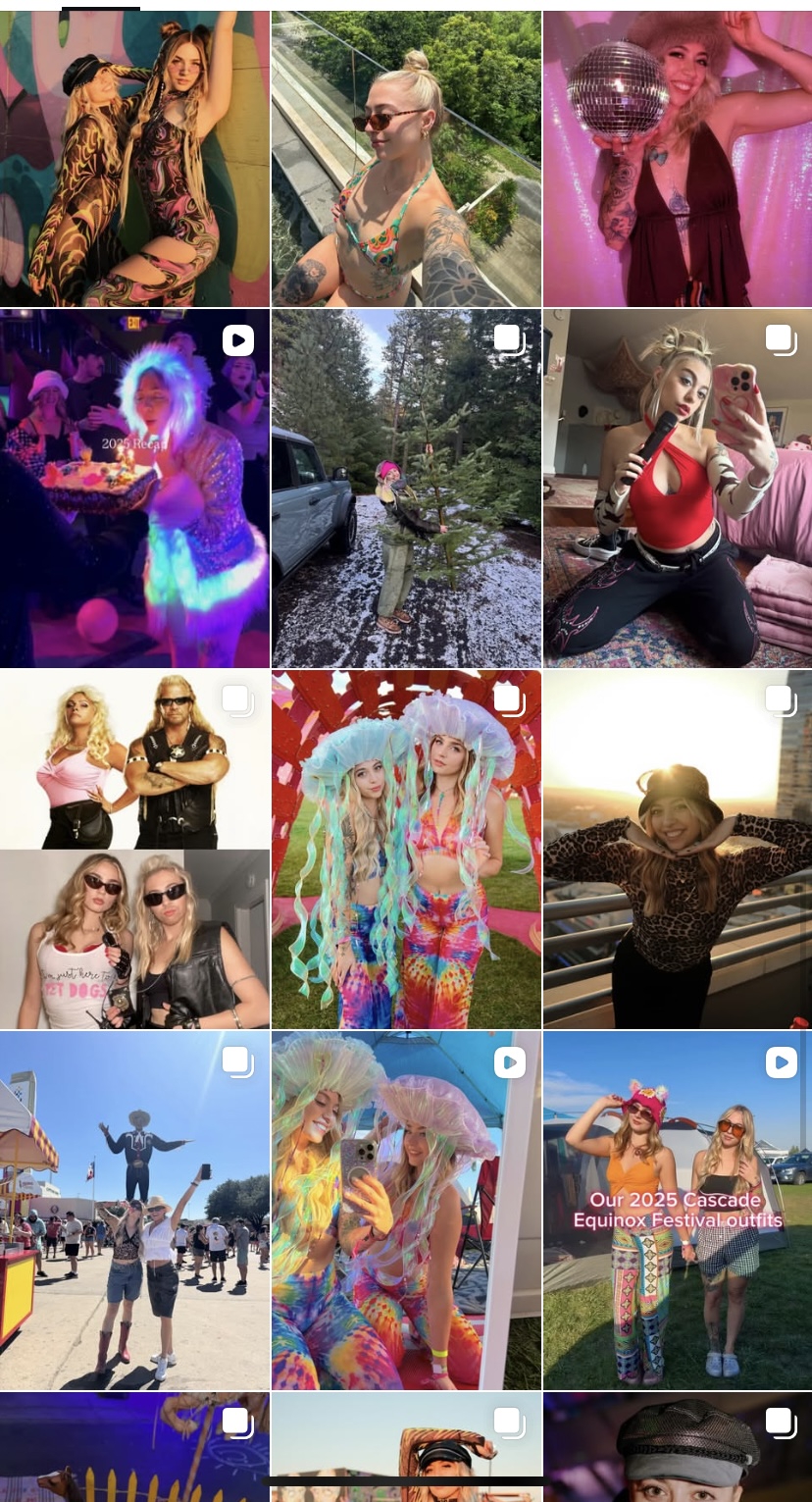Open the post with swirl-pattern bodysuits
The width and height of the screenshot is (812, 1502).
[x=134, y=159]
